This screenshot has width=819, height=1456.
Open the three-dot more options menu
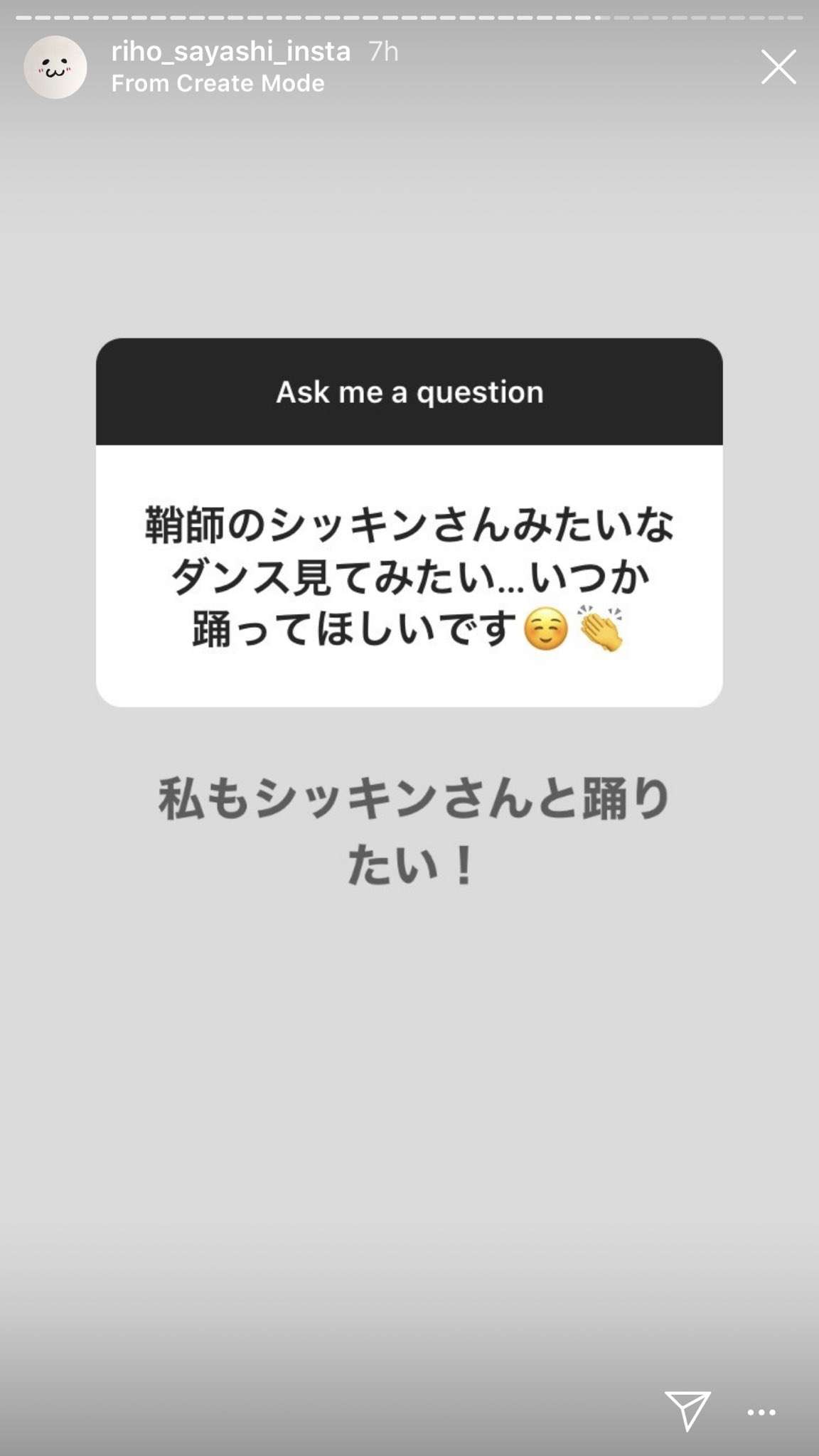click(761, 1412)
